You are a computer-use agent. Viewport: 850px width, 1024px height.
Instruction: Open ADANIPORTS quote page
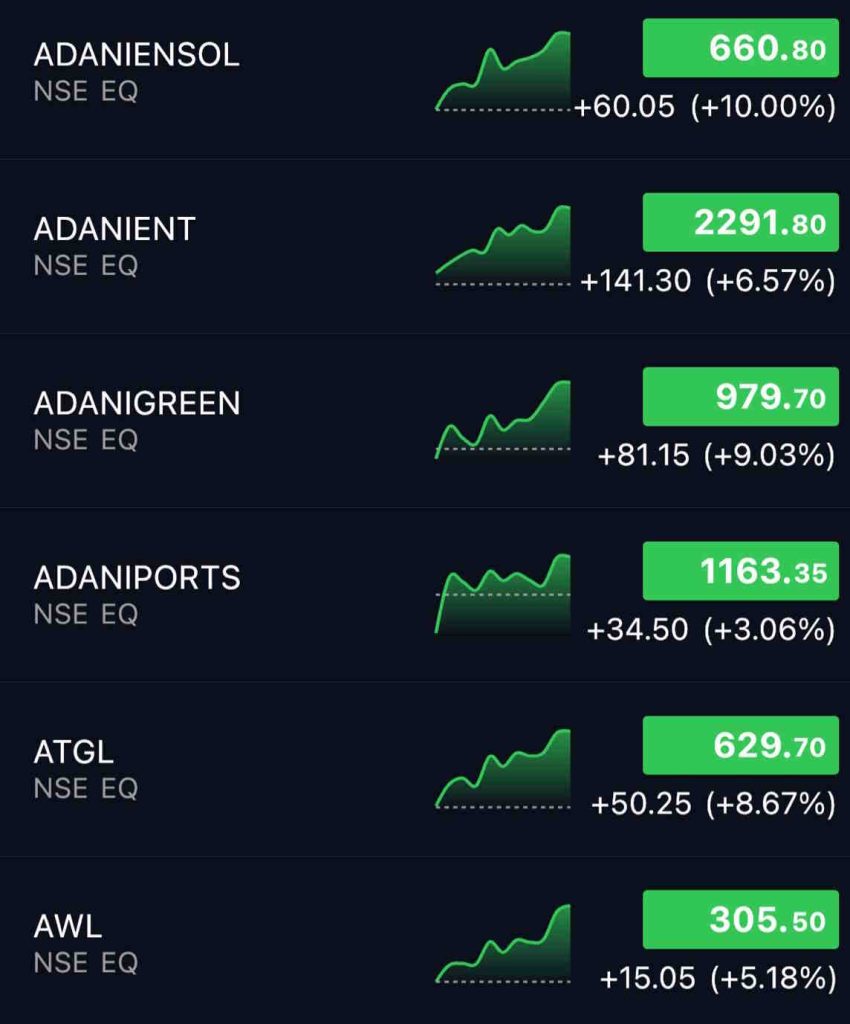[x=137, y=577]
